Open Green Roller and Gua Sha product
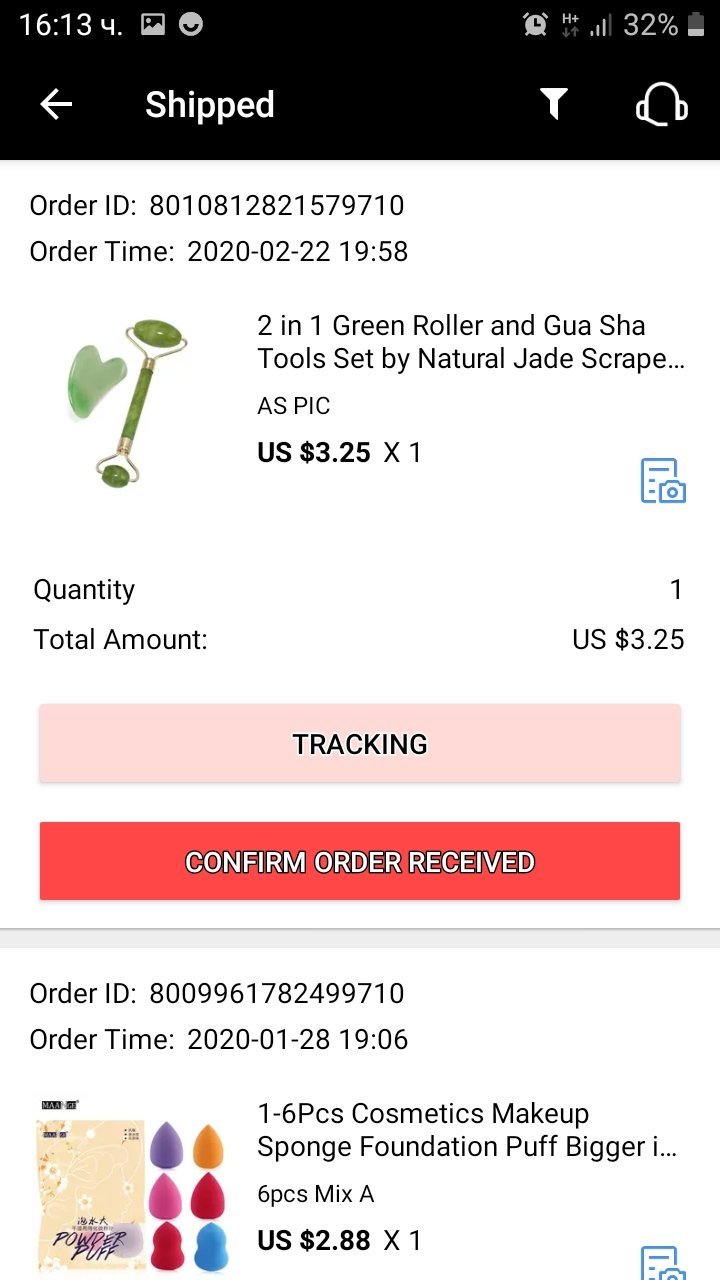This screenshot has height=1280, width=720. click(470, 341)
